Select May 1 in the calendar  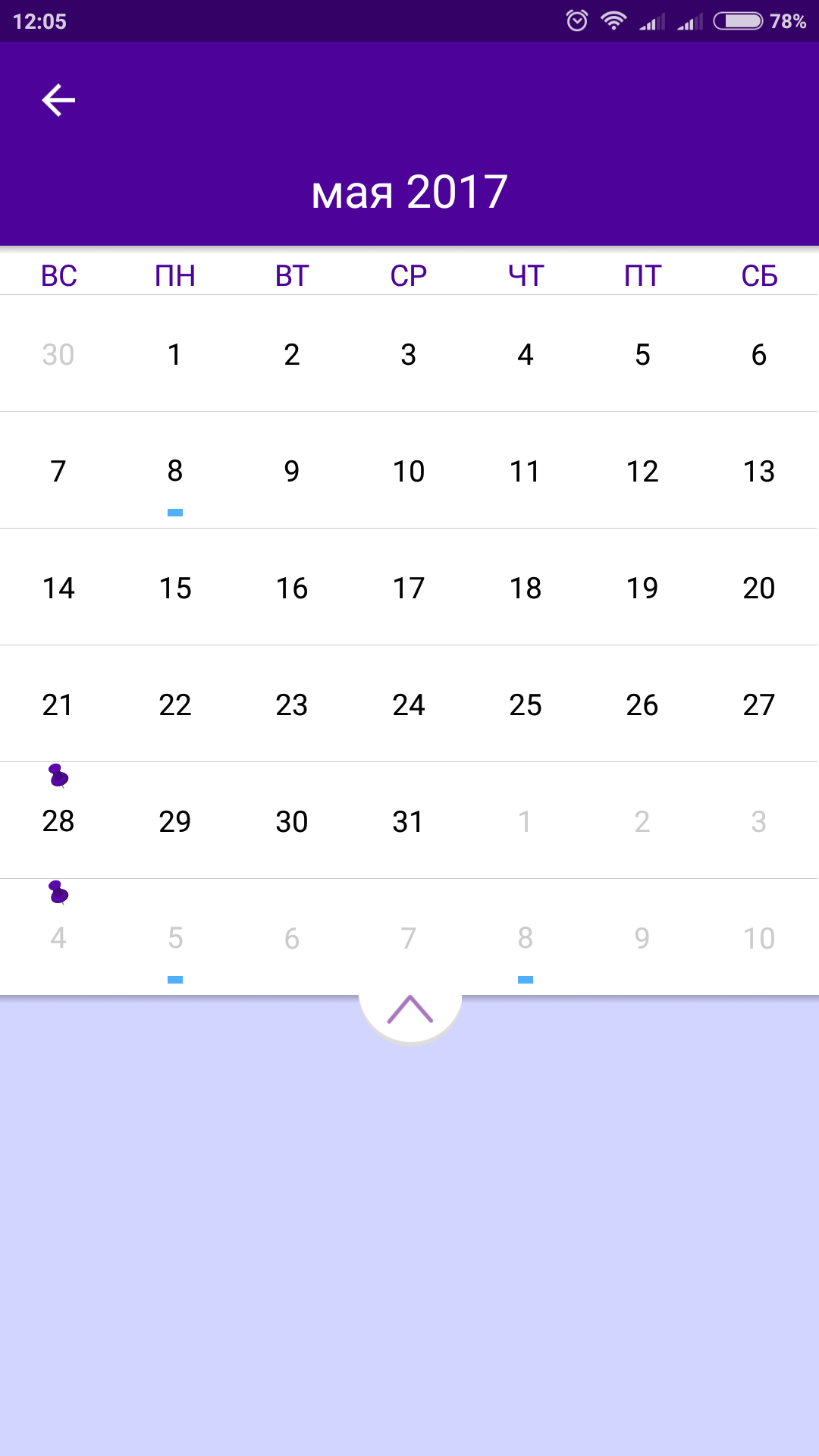175,355
